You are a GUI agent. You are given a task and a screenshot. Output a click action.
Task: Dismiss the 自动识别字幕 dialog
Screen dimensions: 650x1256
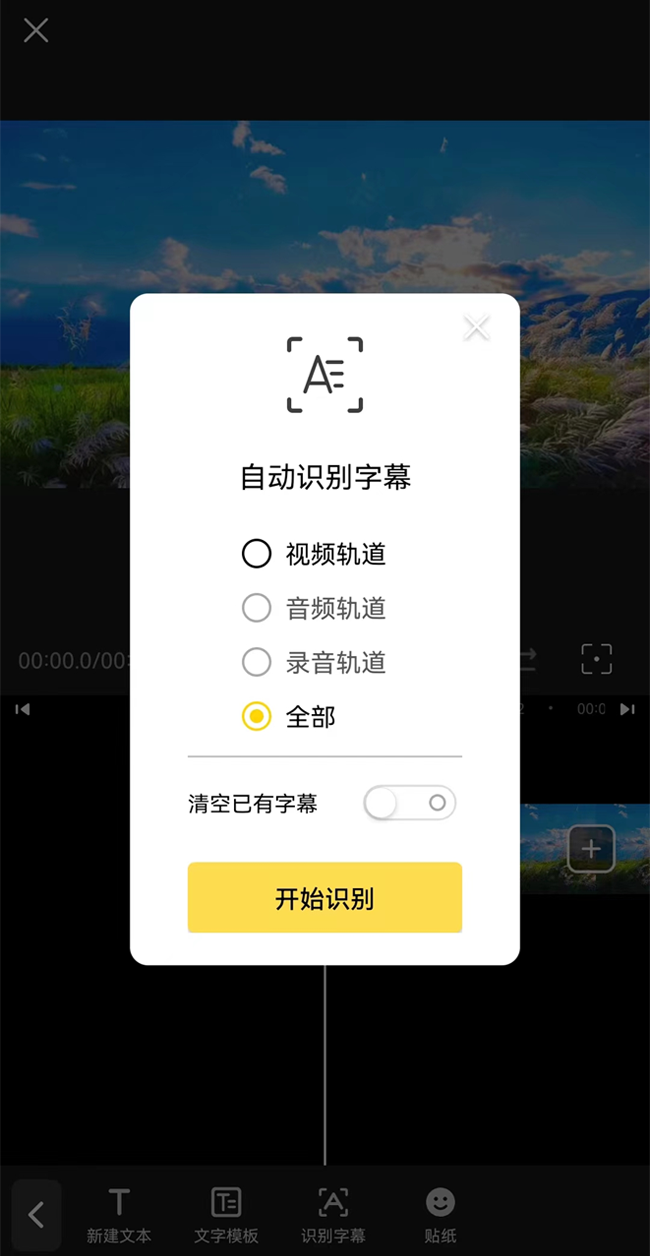476,327
